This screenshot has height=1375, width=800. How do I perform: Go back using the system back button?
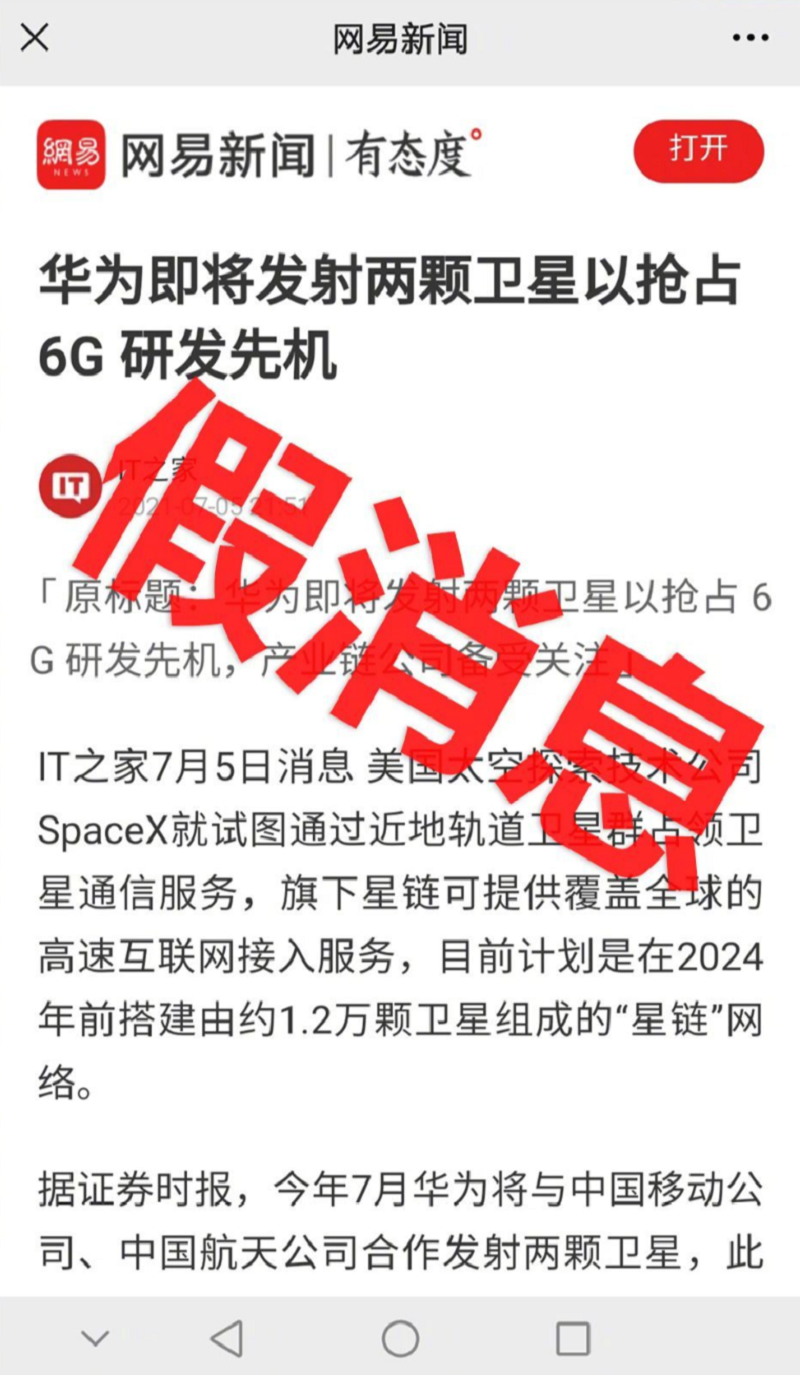pos(227,1338)
